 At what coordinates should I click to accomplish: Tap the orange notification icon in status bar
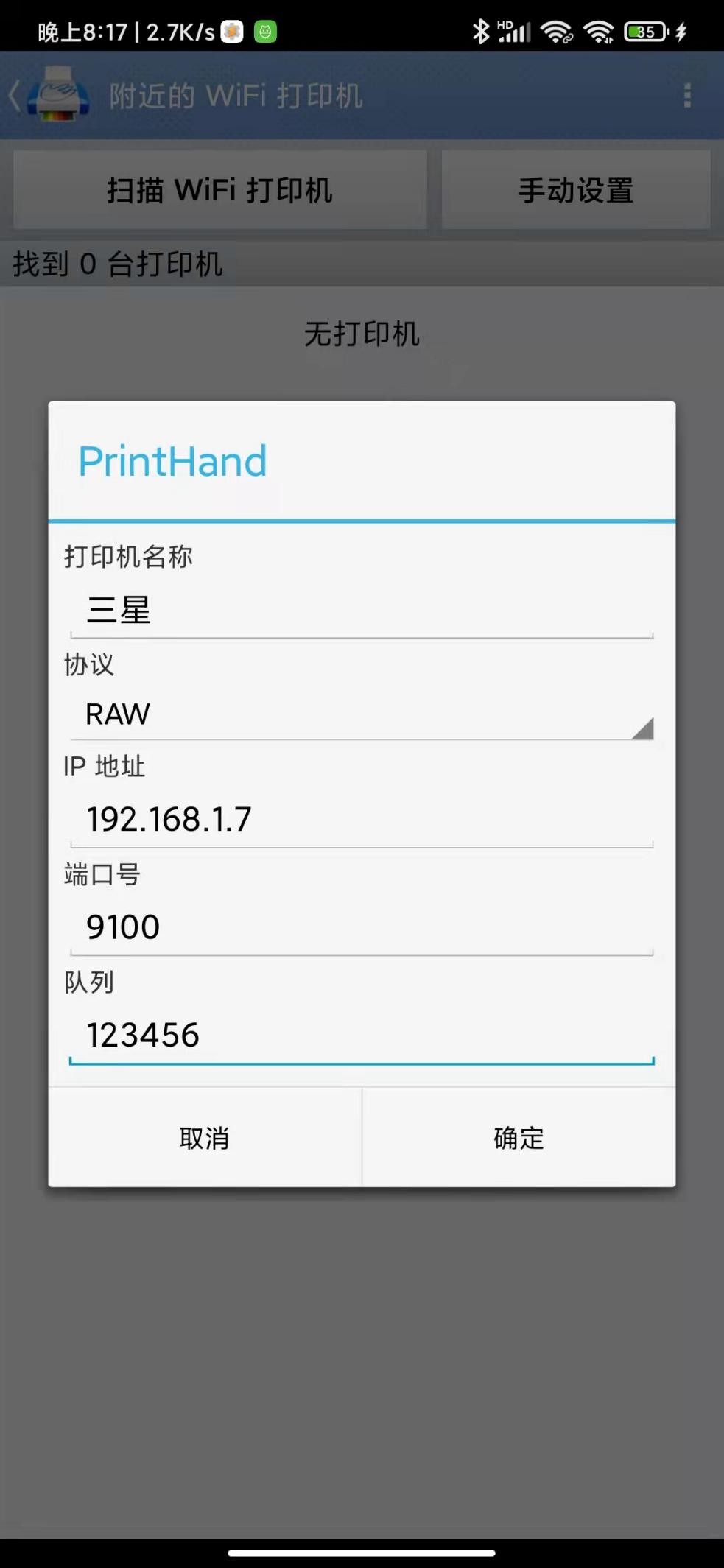pos(232,32)
